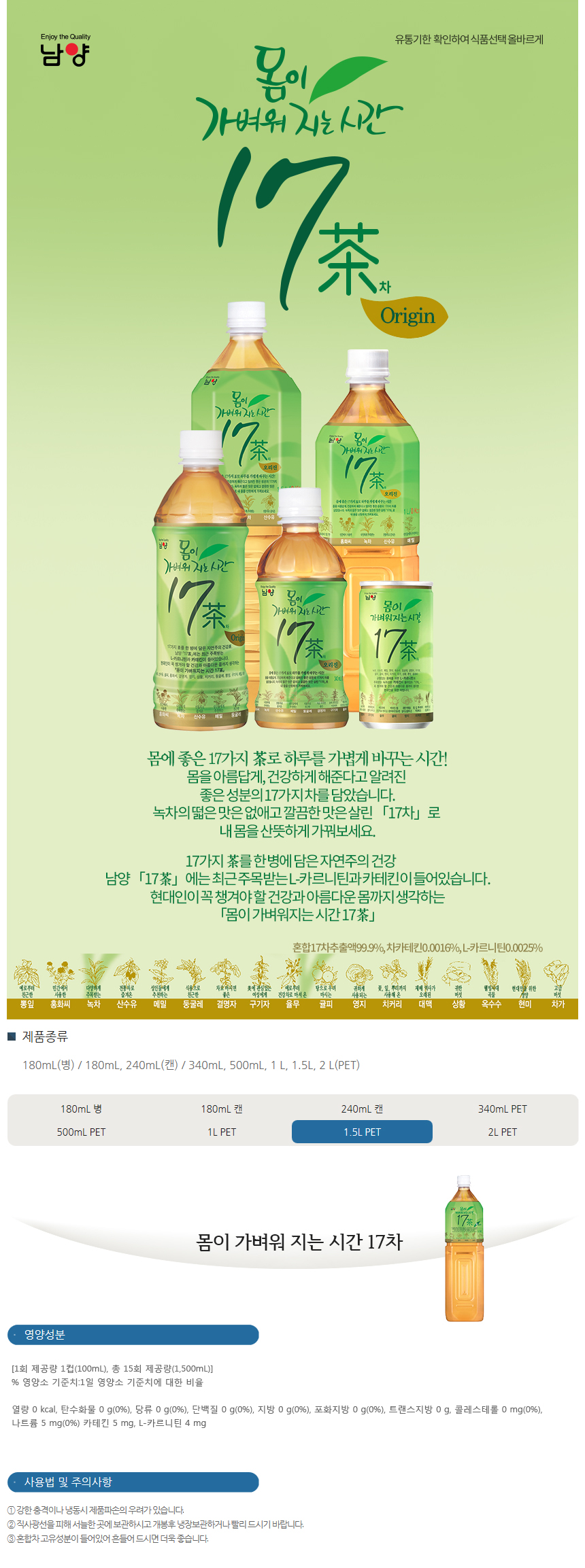Screen dimensions: 585x1568
Task: Tap the highlighted 1.5L PET tab
Action: (x=362, y=1132)
